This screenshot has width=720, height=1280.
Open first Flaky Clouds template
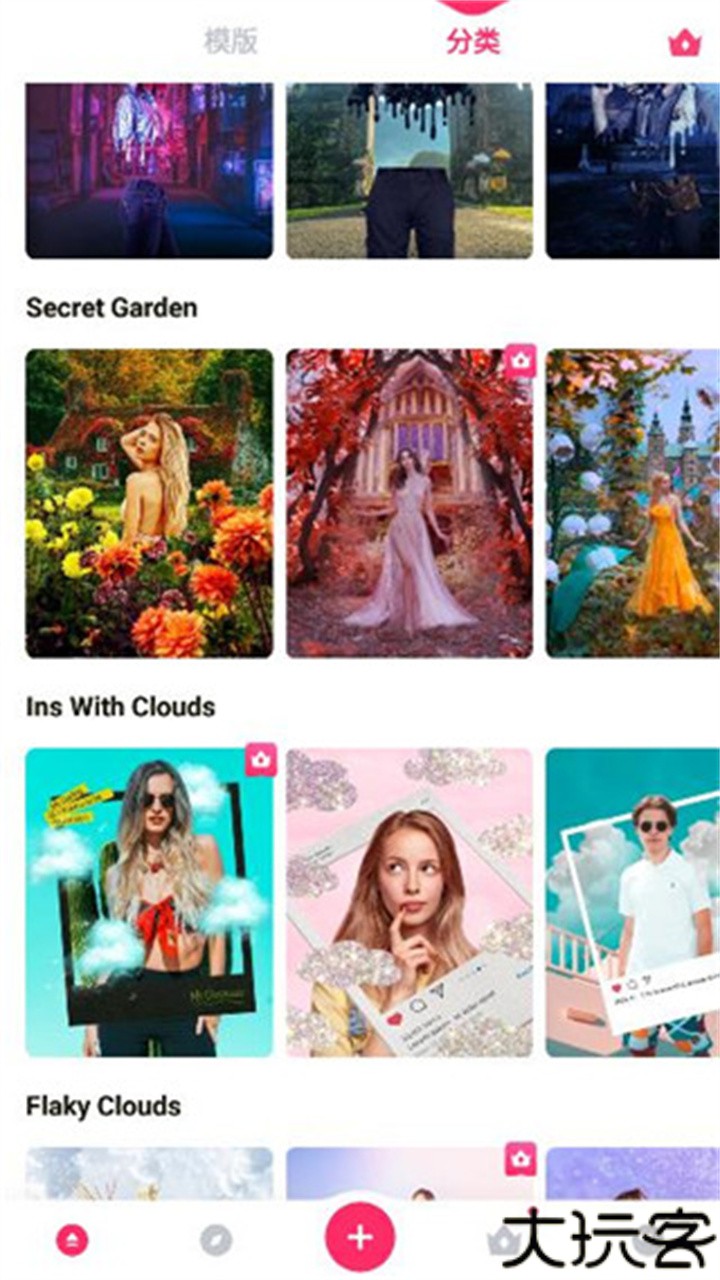coord(149,1172)
